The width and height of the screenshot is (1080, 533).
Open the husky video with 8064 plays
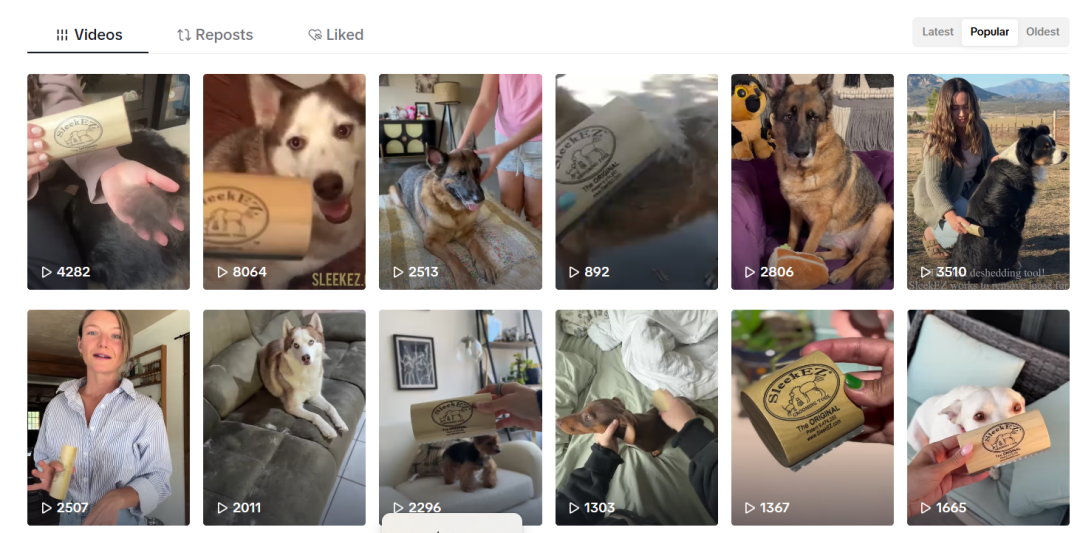pyautogui.click(x=284, y=181)
